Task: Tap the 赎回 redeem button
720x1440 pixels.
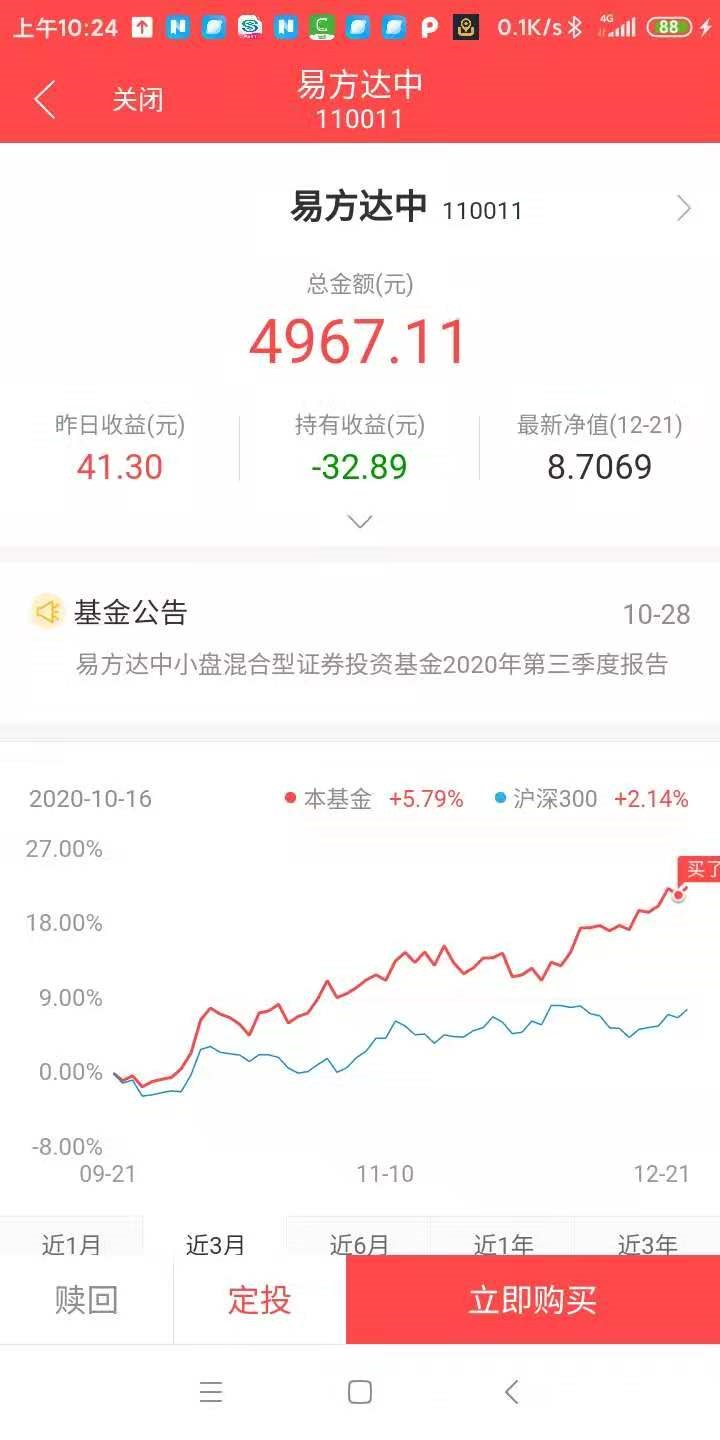Action: coord(85,1299)
